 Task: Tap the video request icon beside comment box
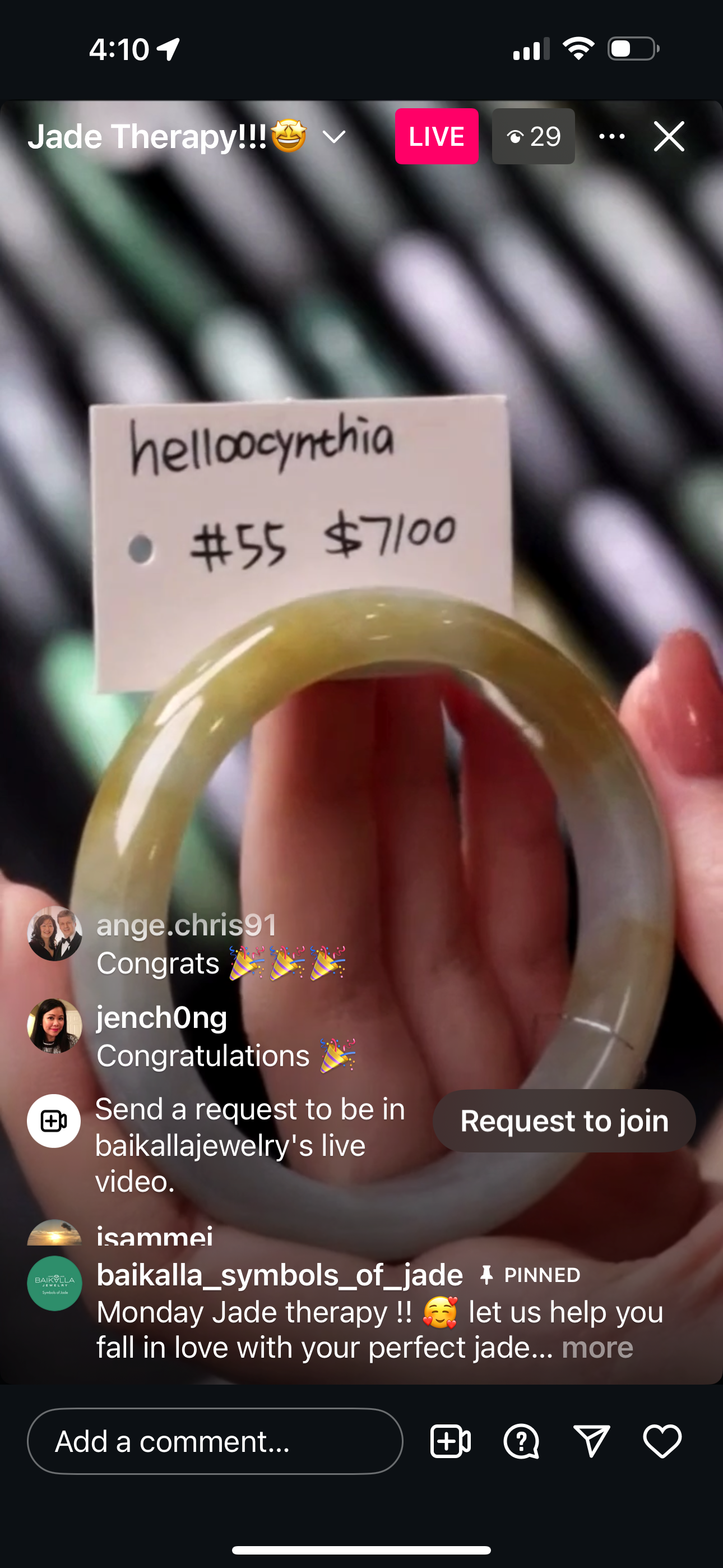[x=449, y=1441]
